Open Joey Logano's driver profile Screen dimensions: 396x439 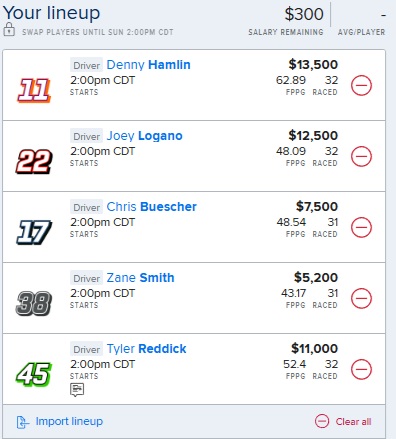(144, 136)
